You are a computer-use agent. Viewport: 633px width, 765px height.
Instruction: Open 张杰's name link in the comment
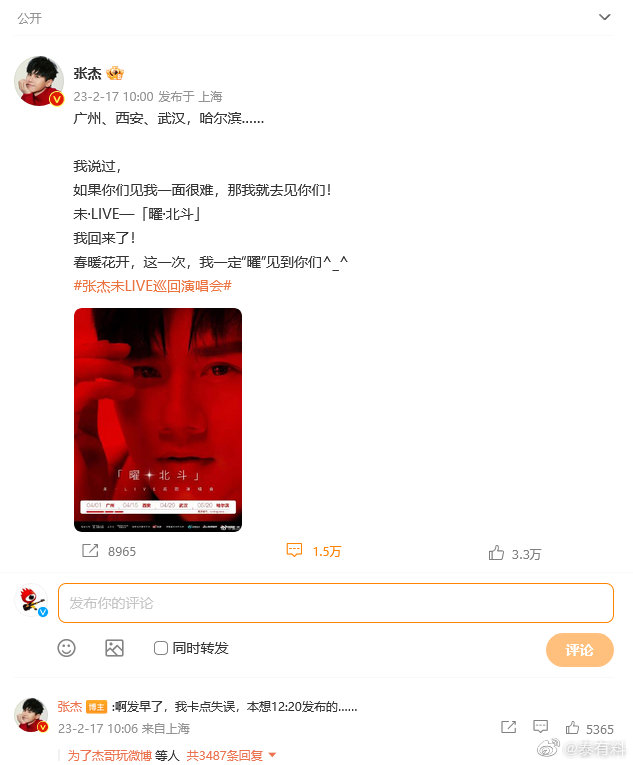click(70, 705)
